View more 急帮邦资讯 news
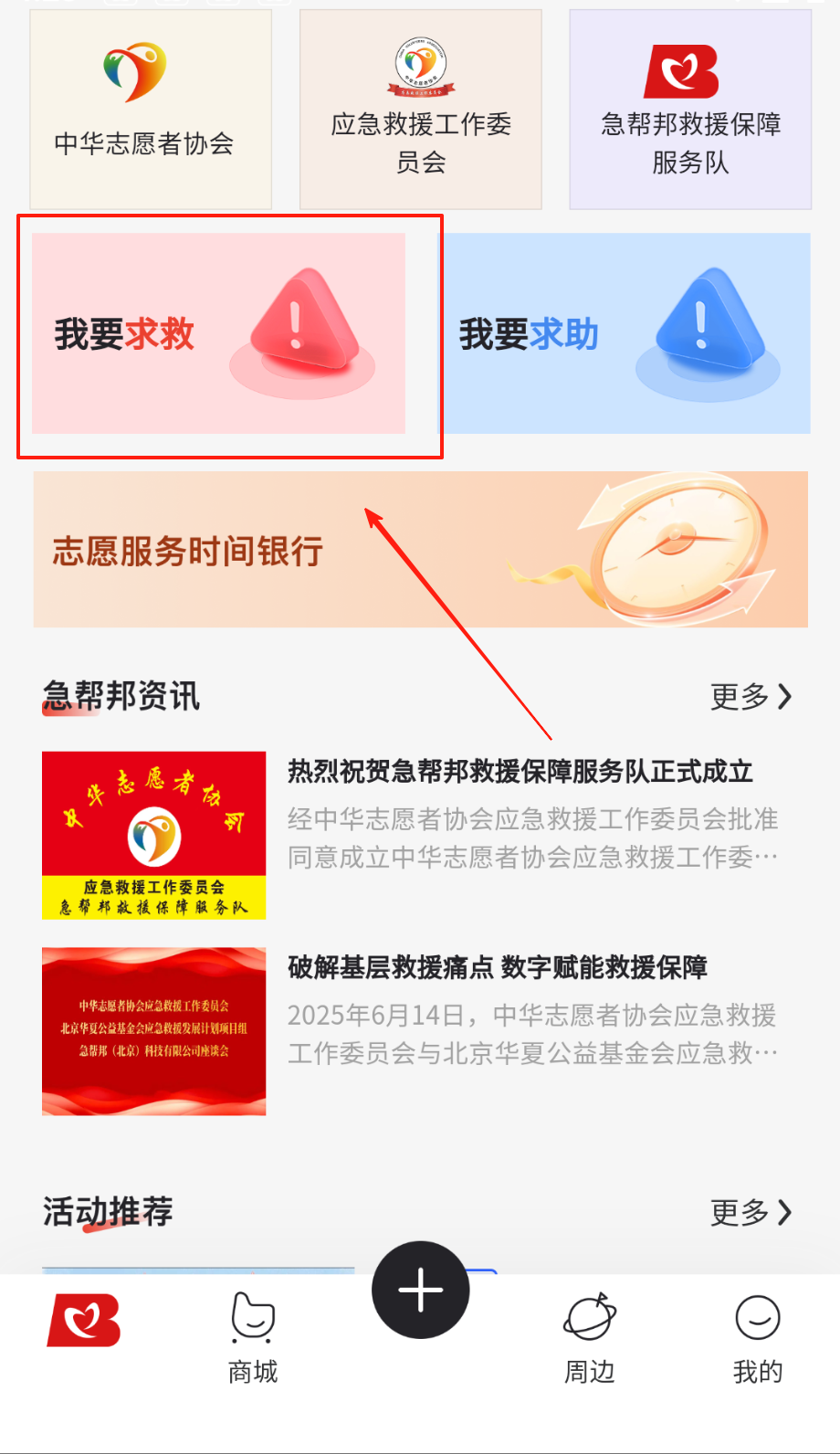The image size is (840, 1454). [751, 697]
